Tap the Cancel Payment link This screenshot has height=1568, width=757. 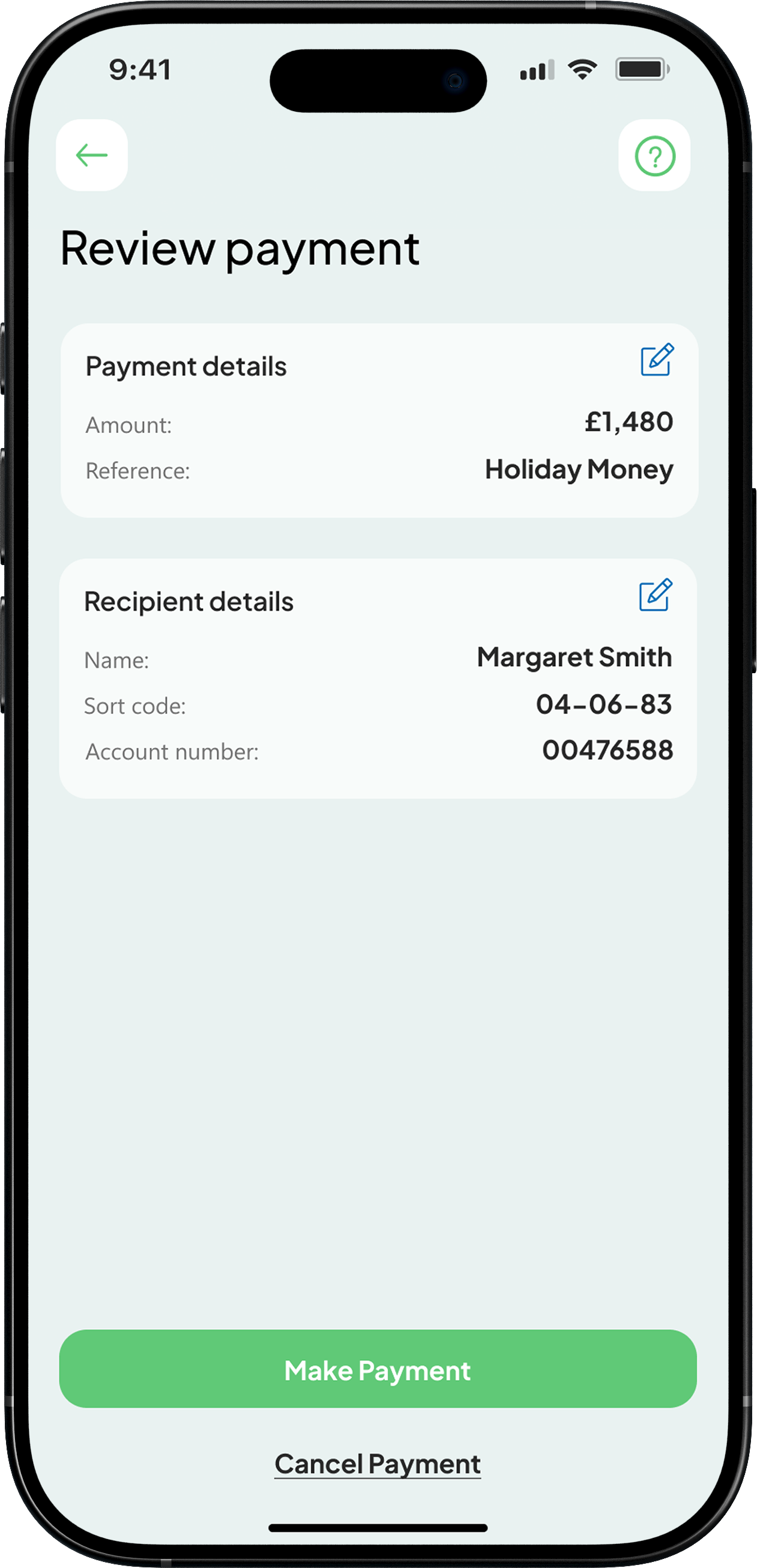[x=377, y=1464]
